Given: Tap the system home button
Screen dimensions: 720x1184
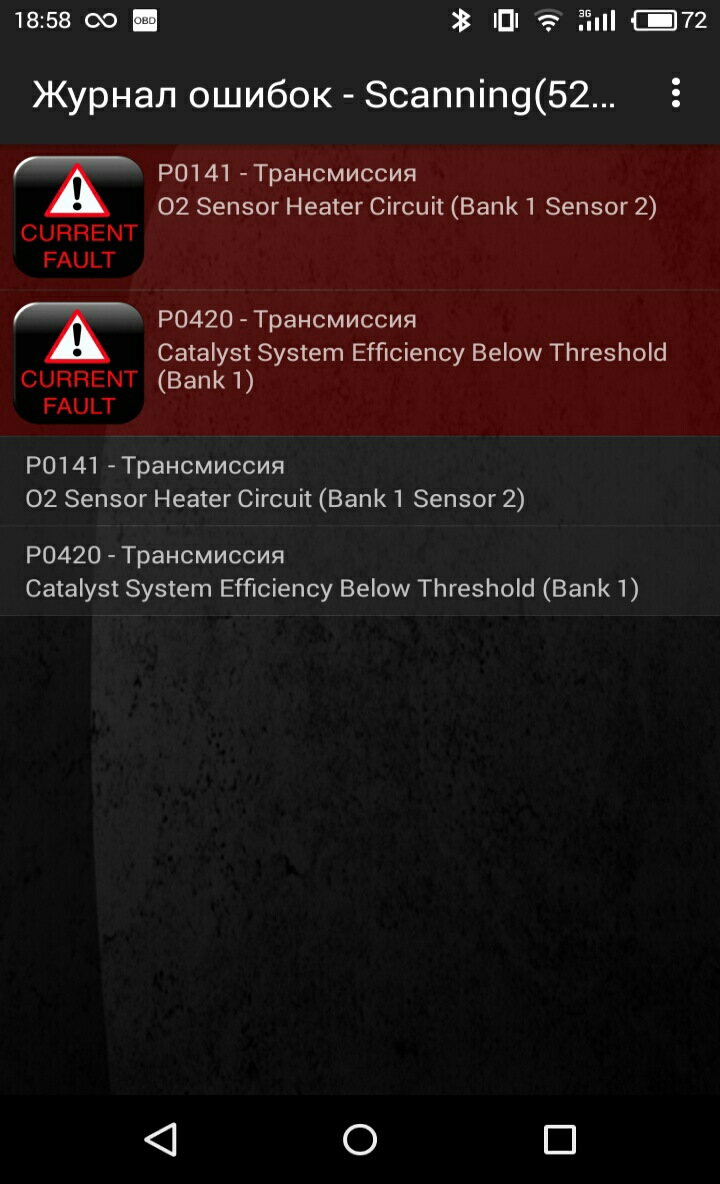Looking at the screenshot, I should click(x=360, y=1139).
